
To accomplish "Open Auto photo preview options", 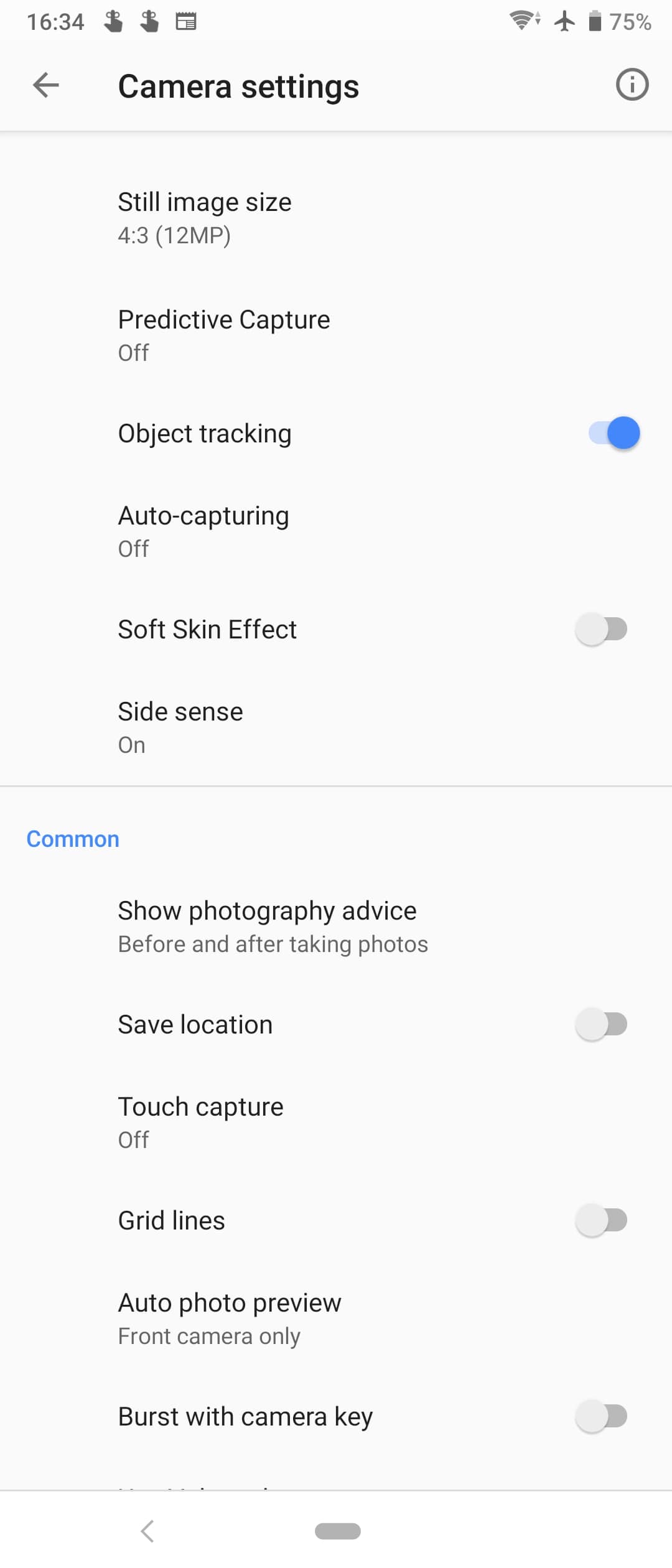I will click(x=230, y=1318).
